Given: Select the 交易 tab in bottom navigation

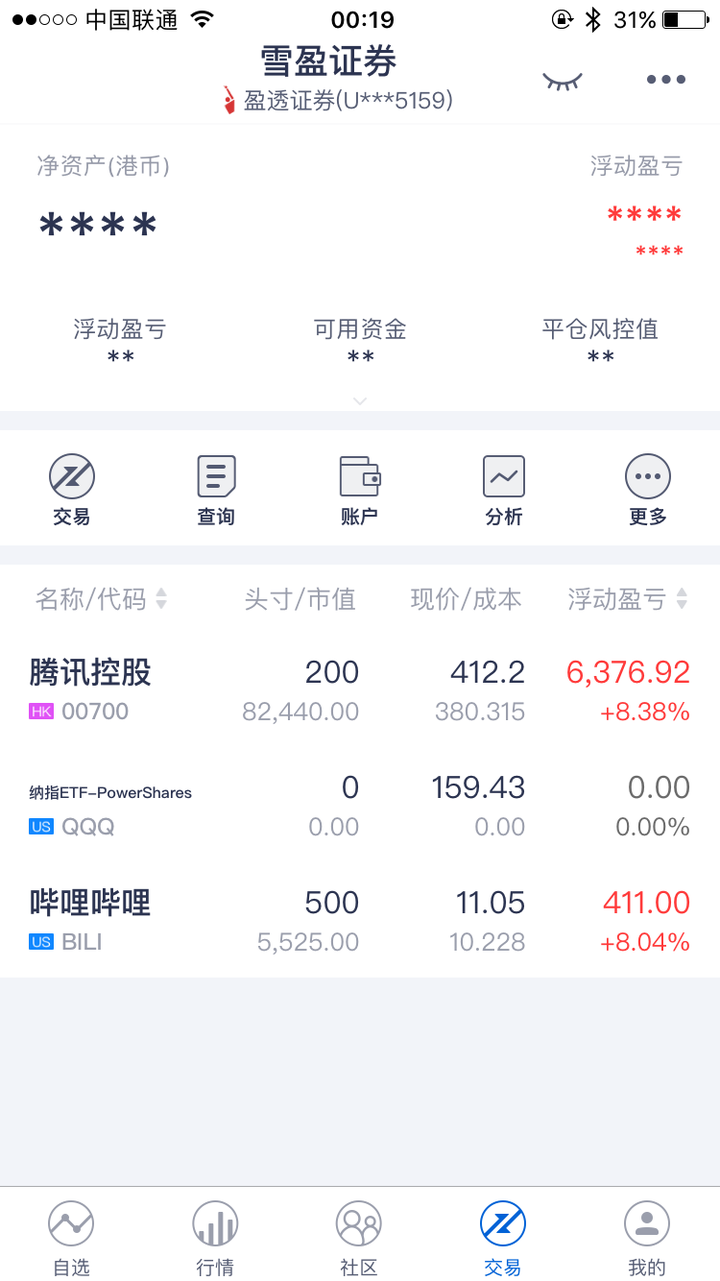Looking at the screenshot, I should coord(503,1235).
